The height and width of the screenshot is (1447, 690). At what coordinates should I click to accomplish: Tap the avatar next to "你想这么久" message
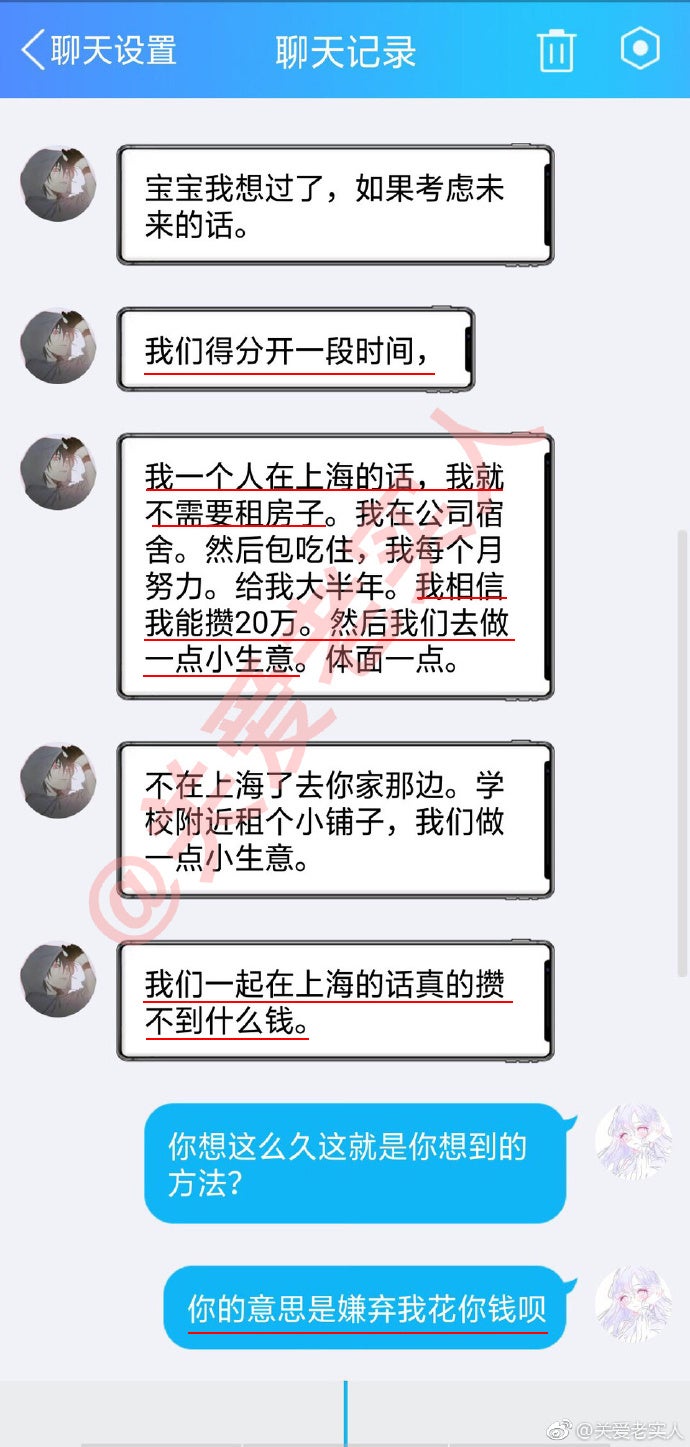click(633, 1142)
